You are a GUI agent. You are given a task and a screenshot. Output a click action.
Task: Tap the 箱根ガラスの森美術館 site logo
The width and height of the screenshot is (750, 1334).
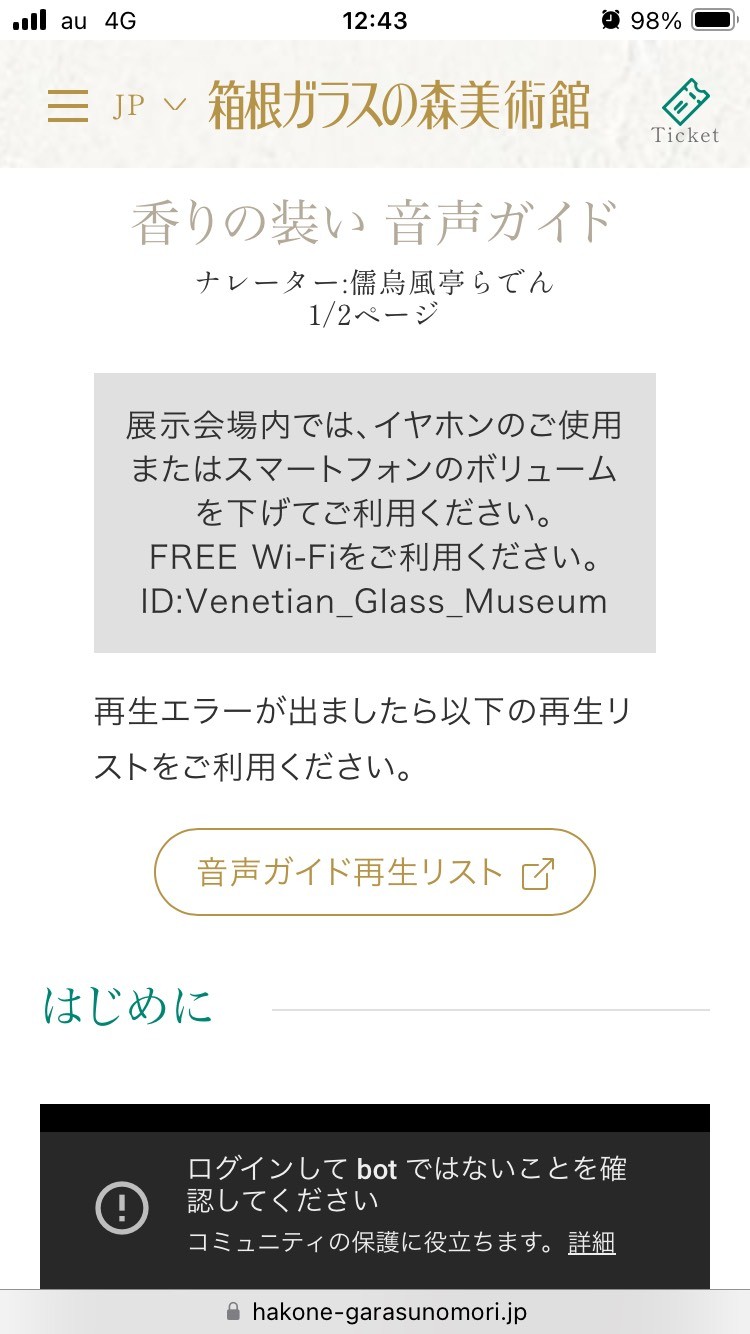pos(399,106)
